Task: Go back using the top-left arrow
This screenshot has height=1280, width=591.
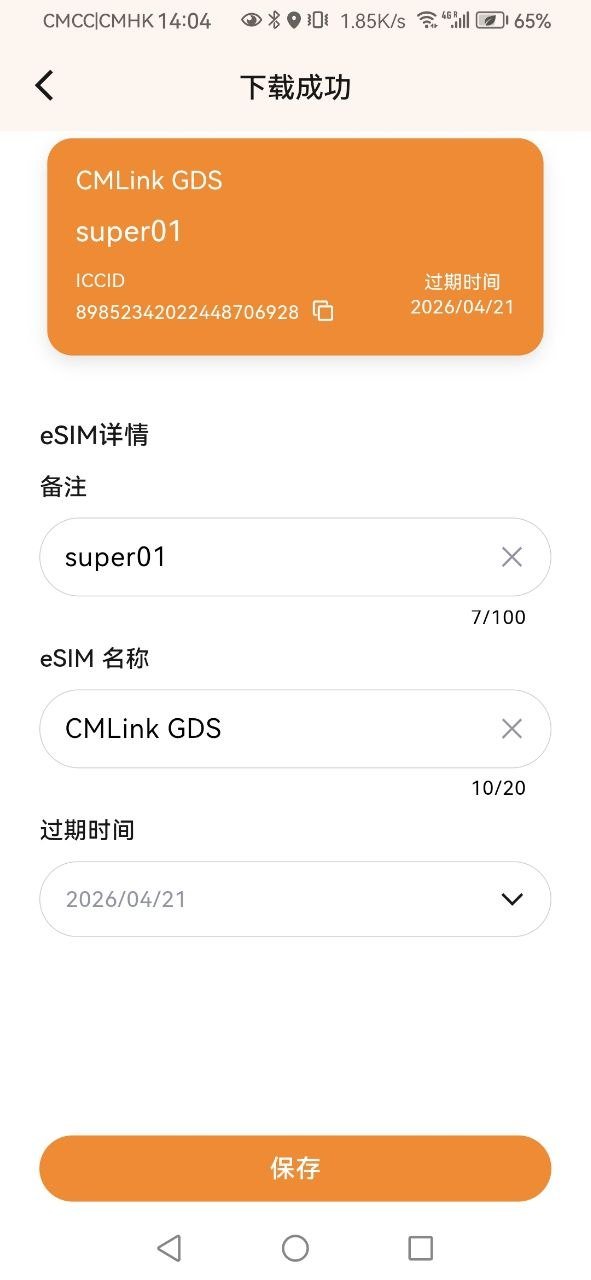Action: [44, 86]
